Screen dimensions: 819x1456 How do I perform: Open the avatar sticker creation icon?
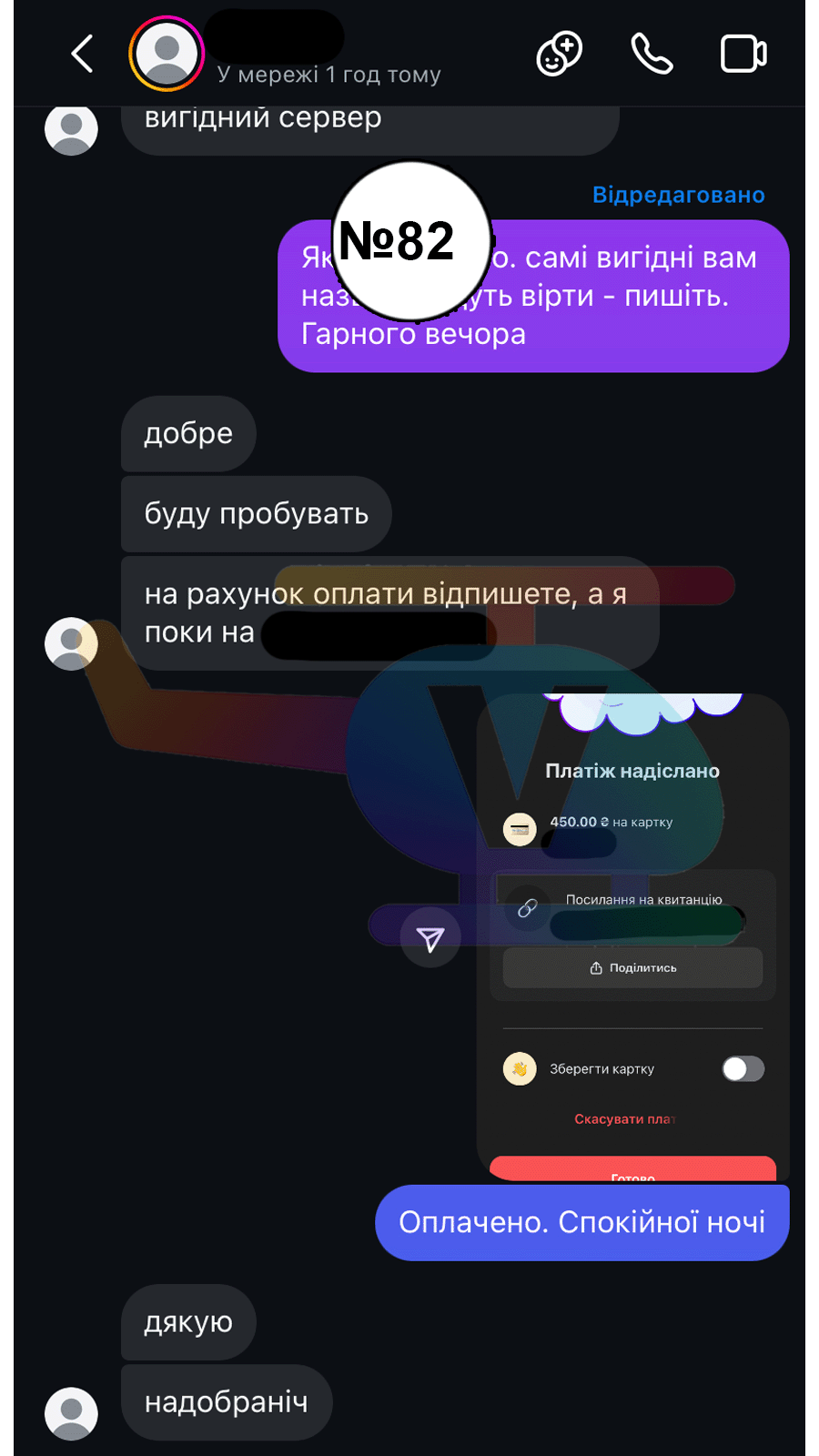point(559,54)
